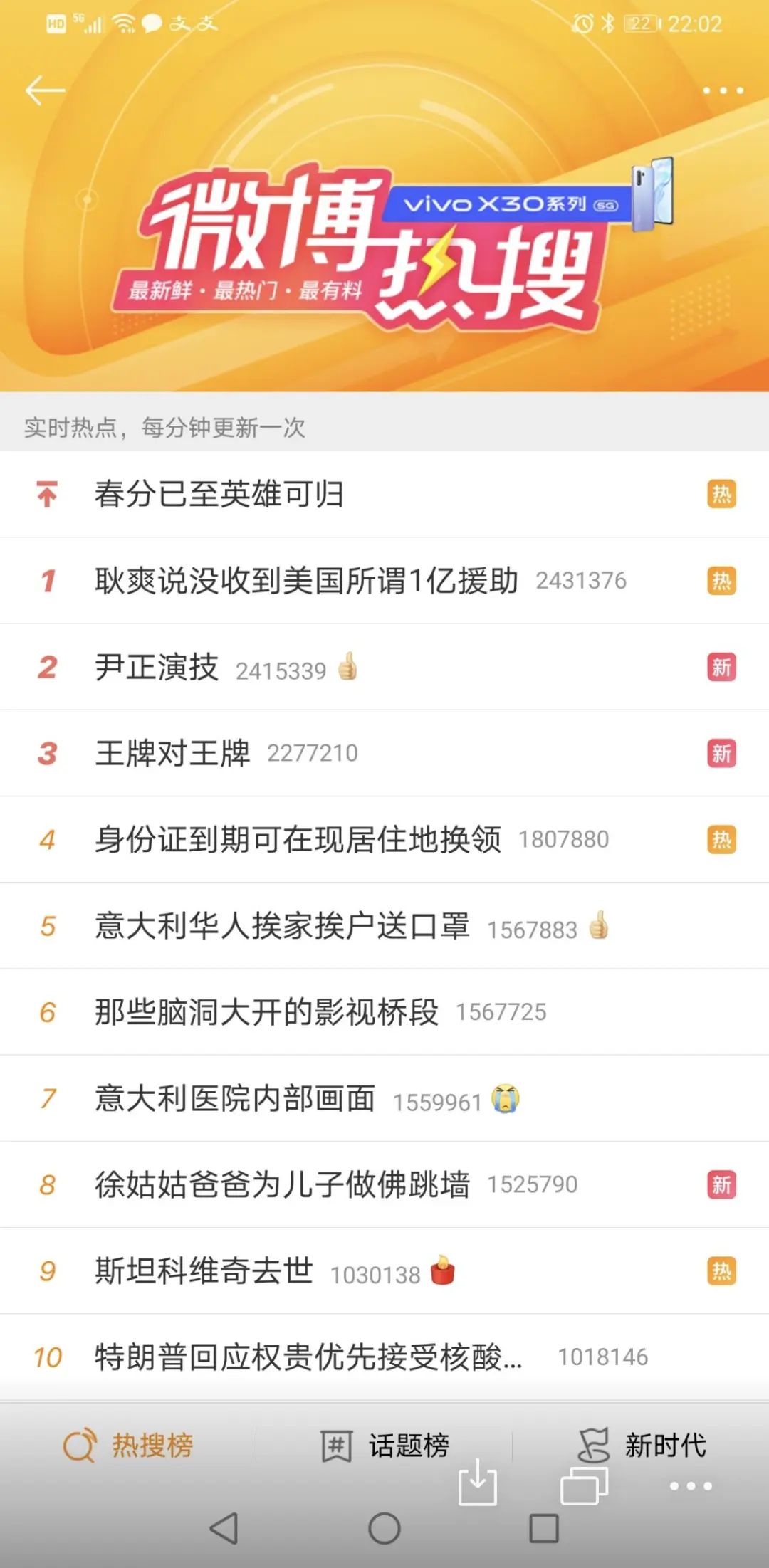Tap the 热 badge beside 斯坦科维奇去世
The image size is (769, 1568).
pos(721,1270)
